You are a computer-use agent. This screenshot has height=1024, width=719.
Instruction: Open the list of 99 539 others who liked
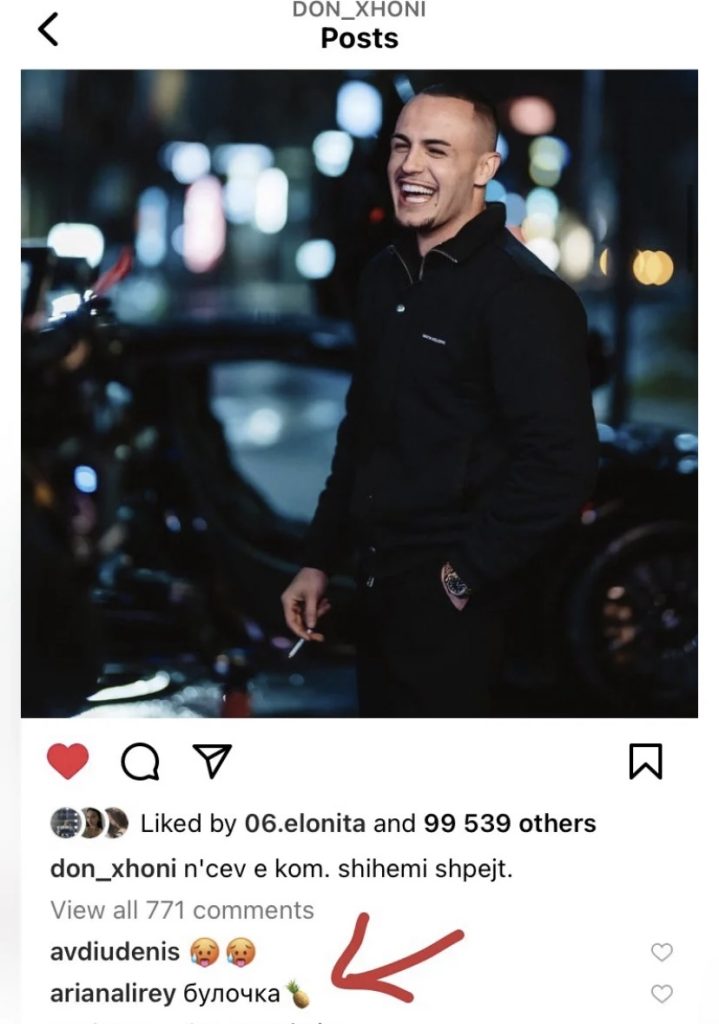click(510, 824)
